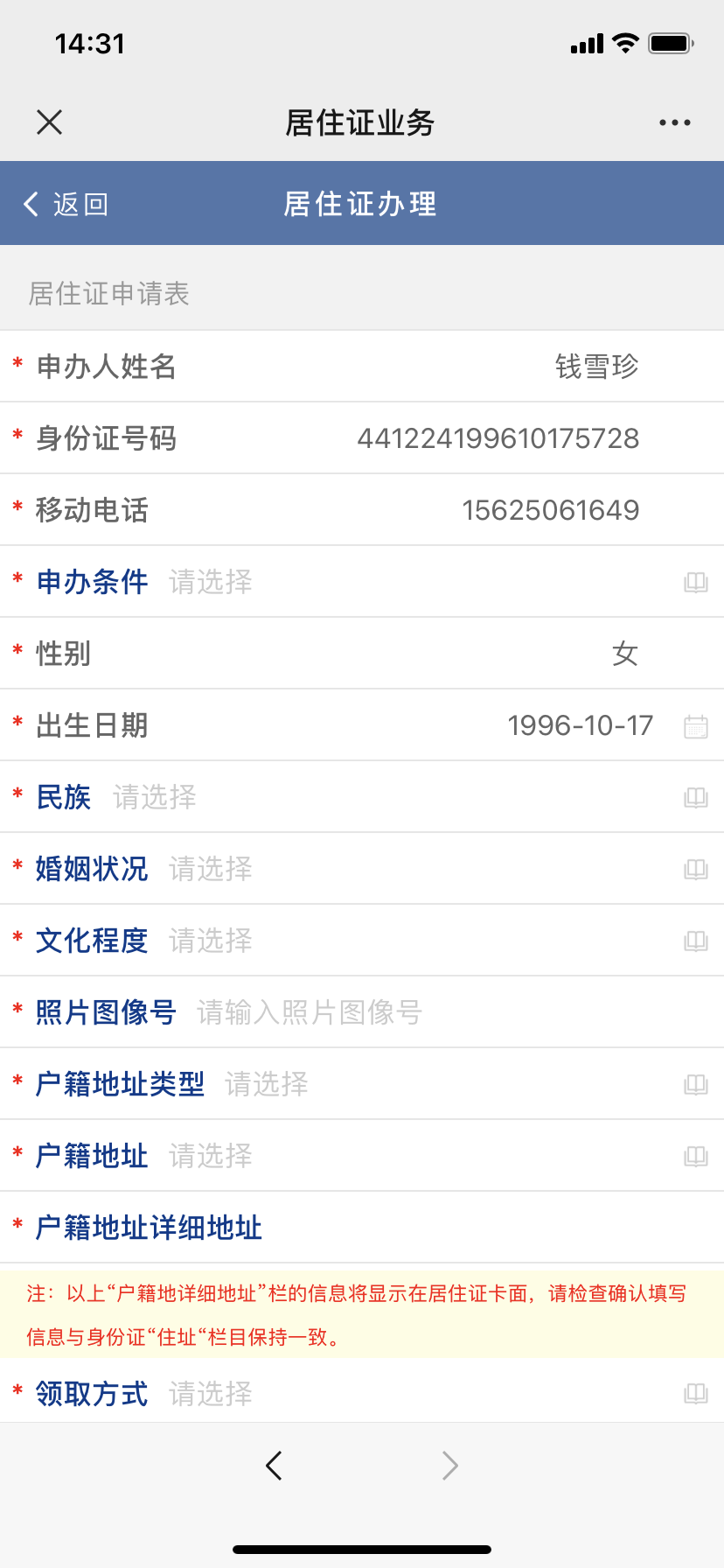Select 请选择 in the 申办条件 row

210,582
